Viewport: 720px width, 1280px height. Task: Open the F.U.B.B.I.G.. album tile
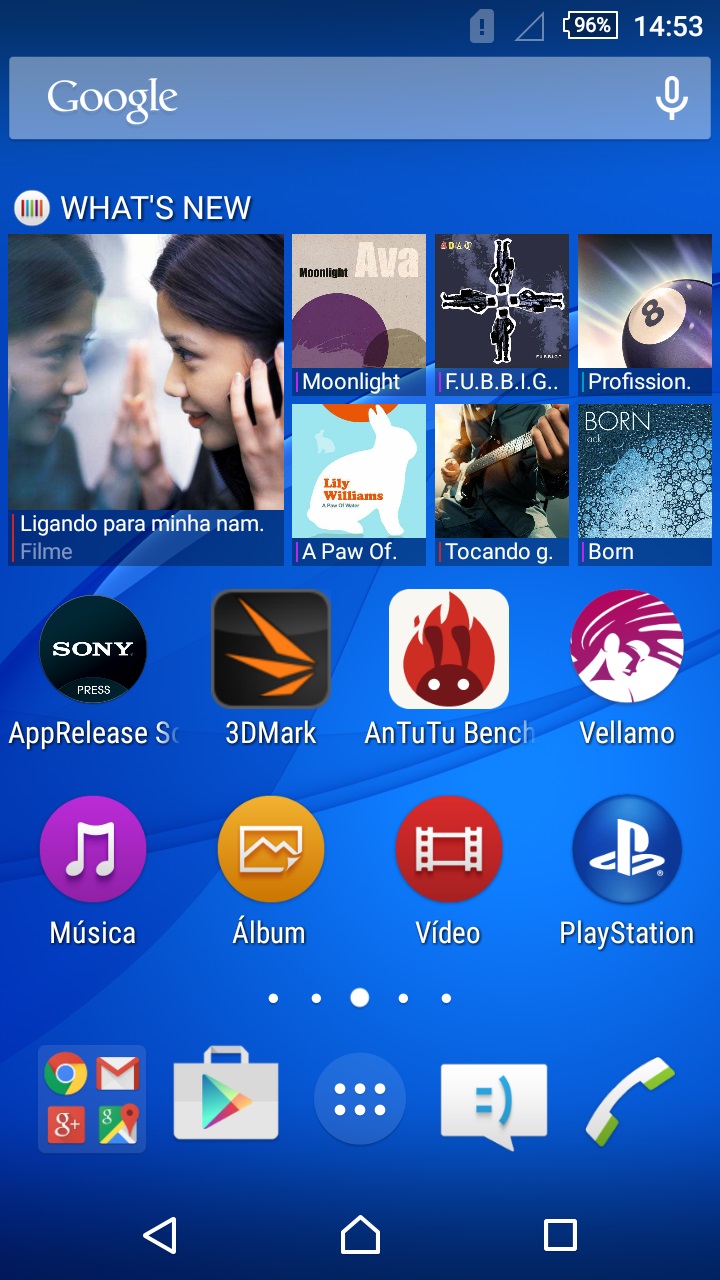pos(501,314)
